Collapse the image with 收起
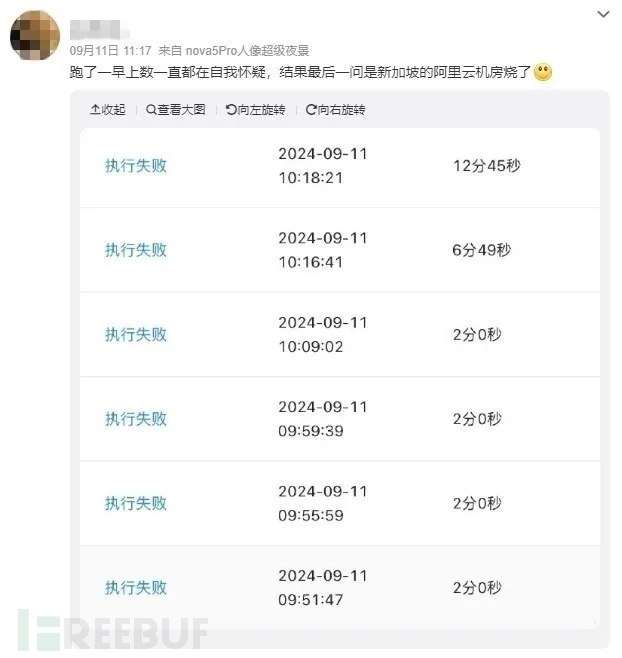Viewport: 622px width, 658px height. 108,110
